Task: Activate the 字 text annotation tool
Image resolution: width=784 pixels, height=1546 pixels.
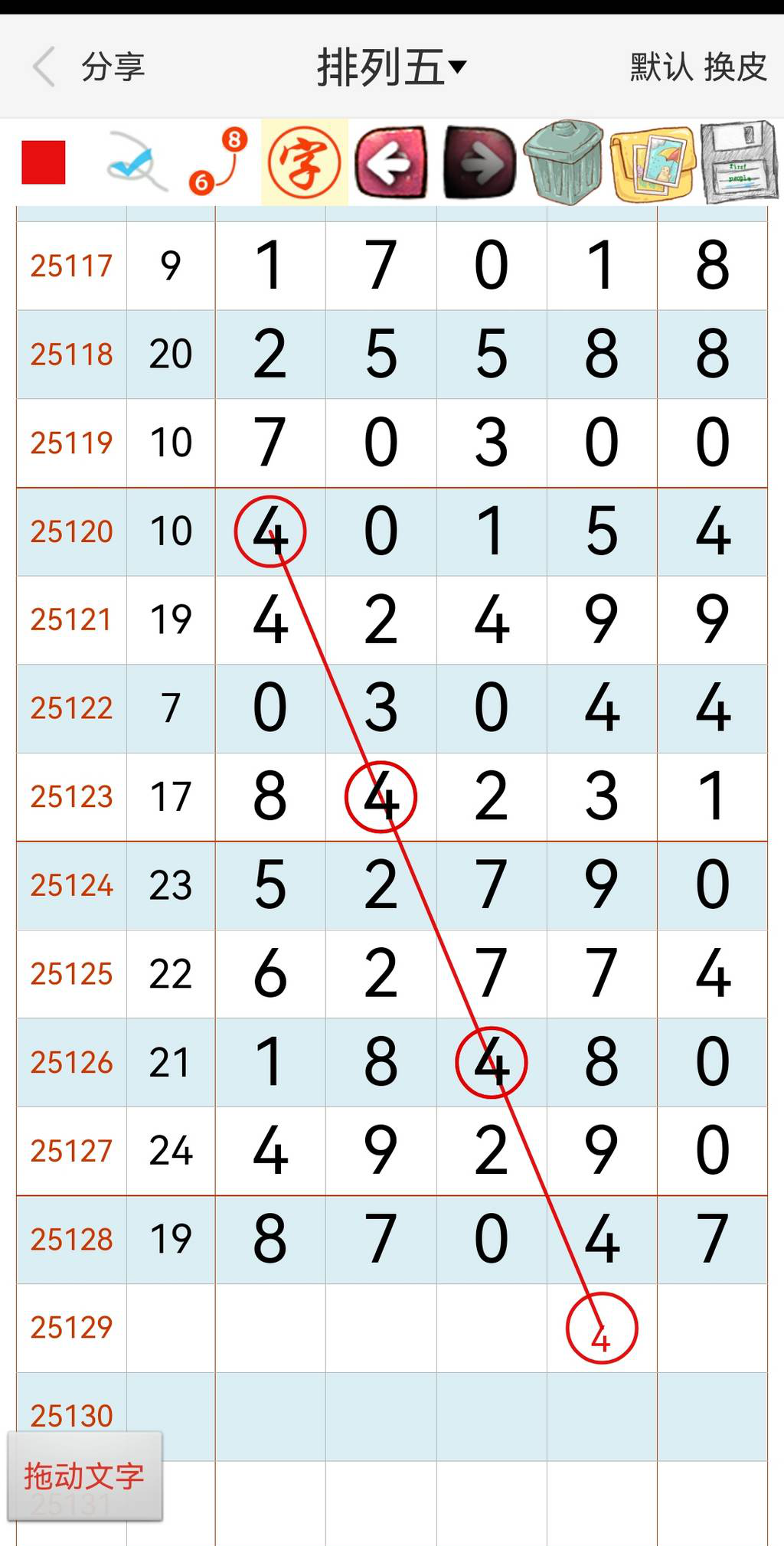Action: pos(304,162)
